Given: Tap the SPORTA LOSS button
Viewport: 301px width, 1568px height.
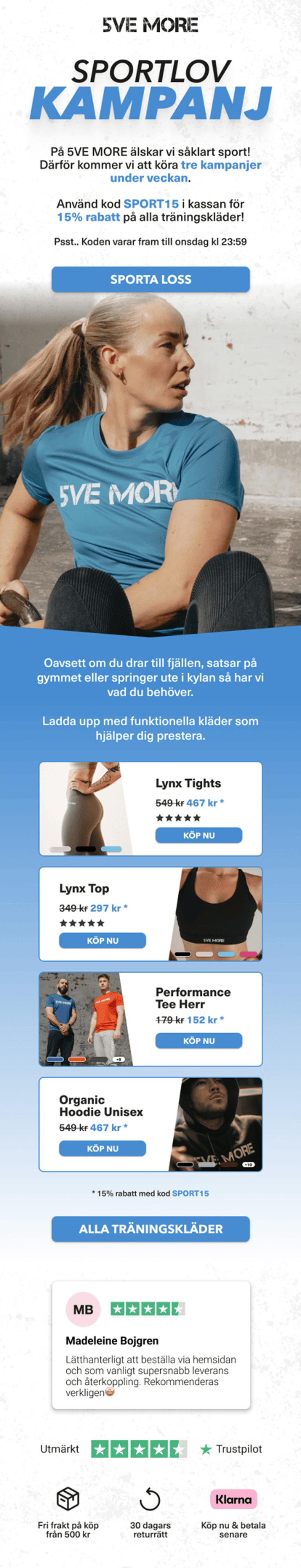Looking at the screenshot, I should pos(150,279).
